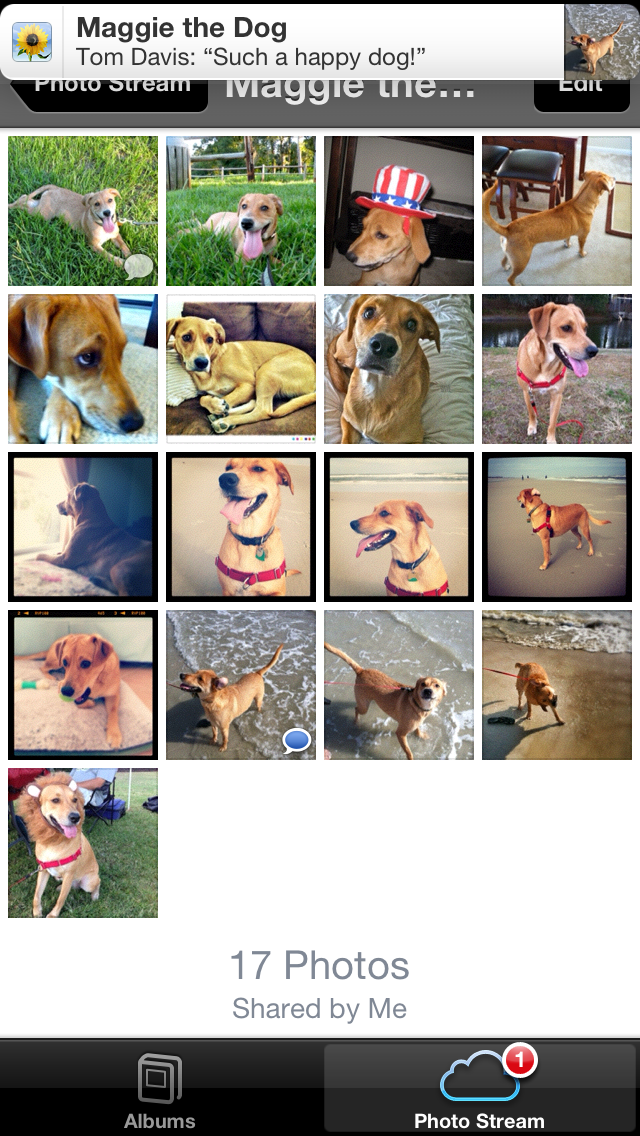This screenshot has width=640, height=1136.
Task: Open photo of dog by wooden fence
Action: click(241, 211)
